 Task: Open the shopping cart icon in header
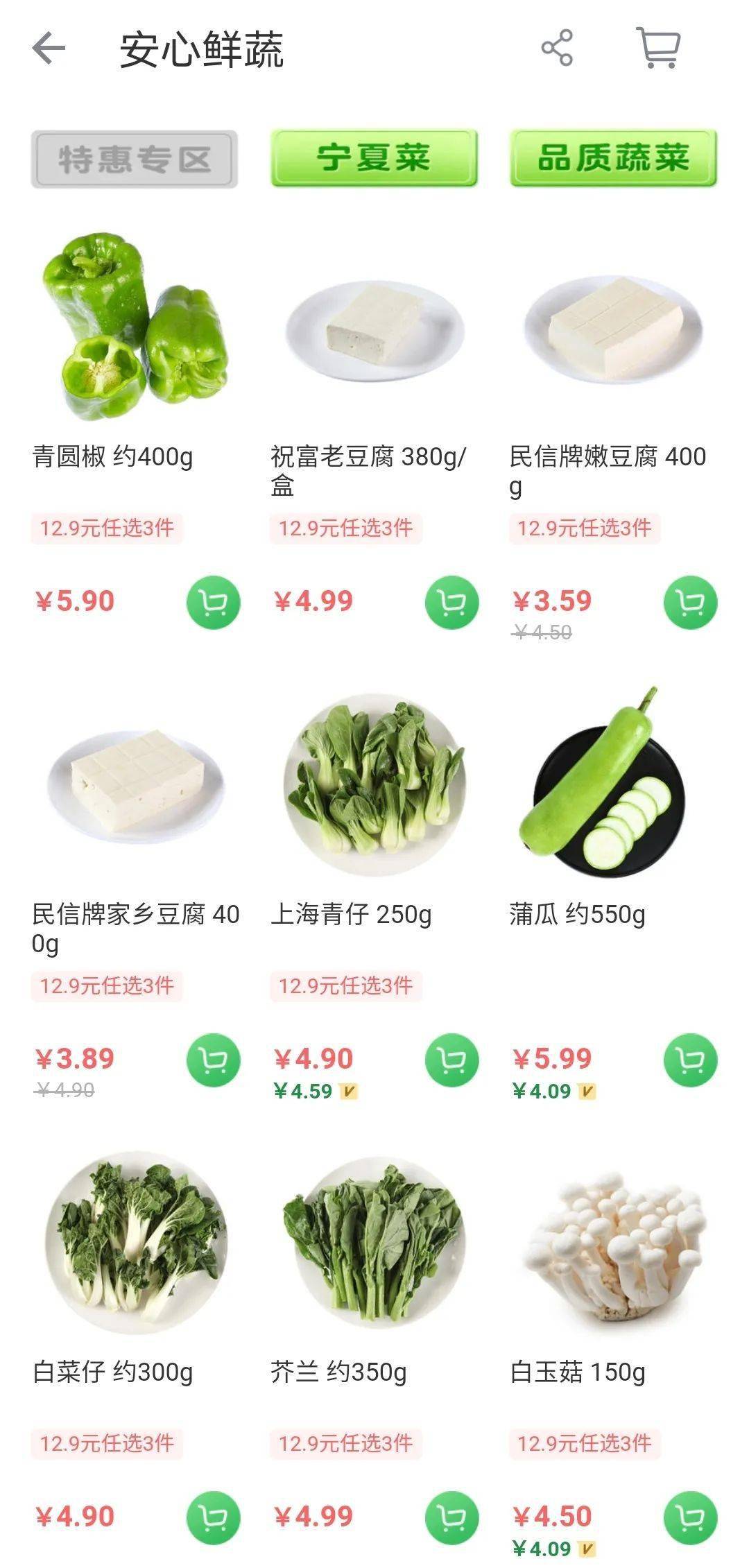660,47
